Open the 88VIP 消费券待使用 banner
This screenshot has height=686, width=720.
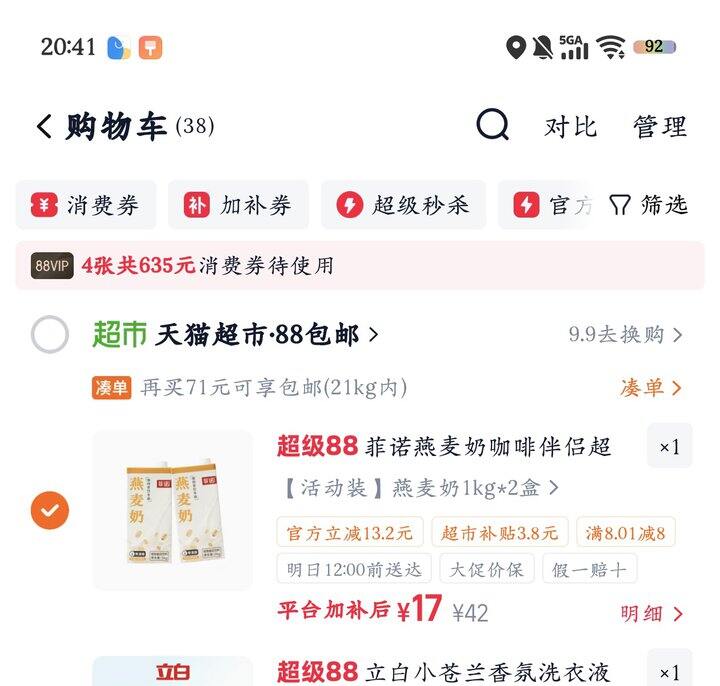point(360,265)
